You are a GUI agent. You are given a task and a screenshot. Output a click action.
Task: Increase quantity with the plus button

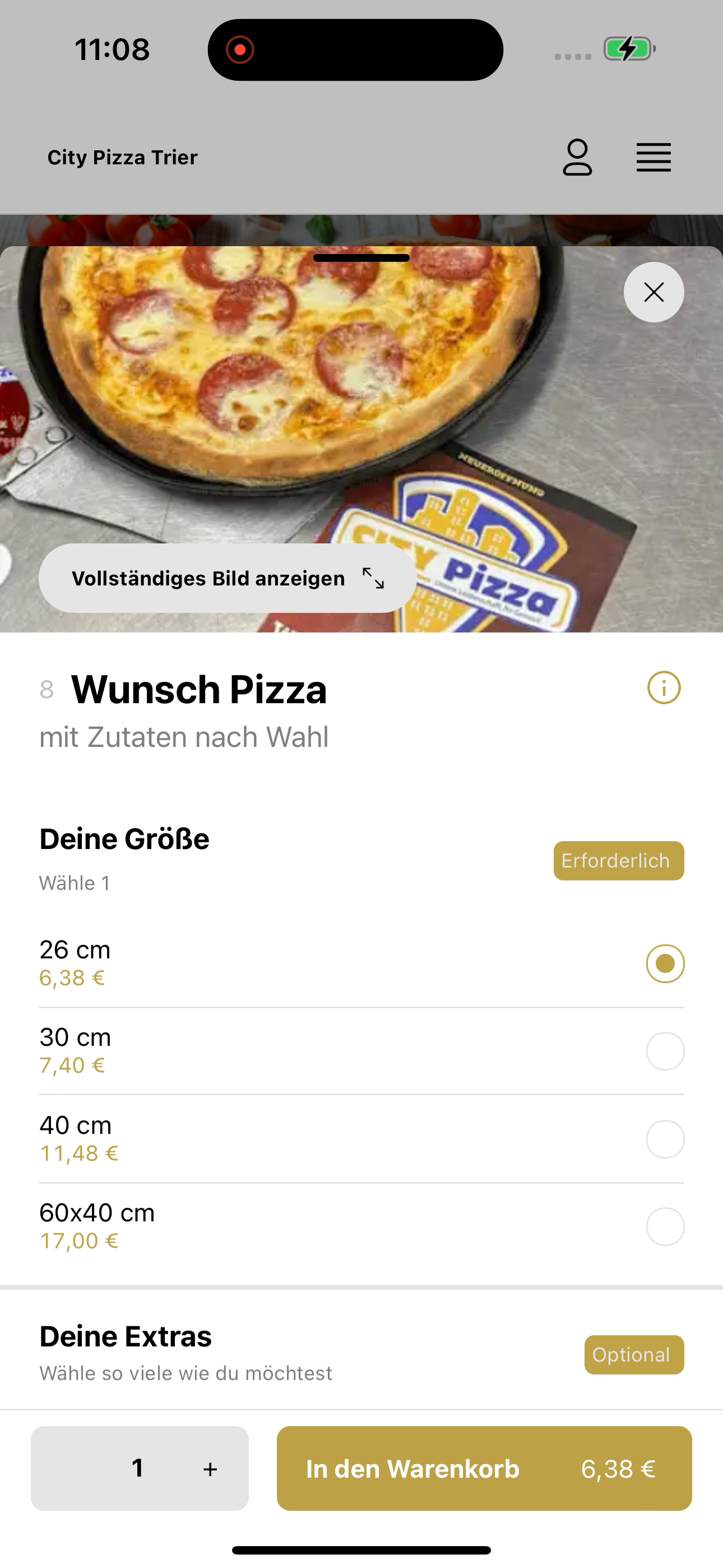pyautogui.click(x=210, y=1469)
